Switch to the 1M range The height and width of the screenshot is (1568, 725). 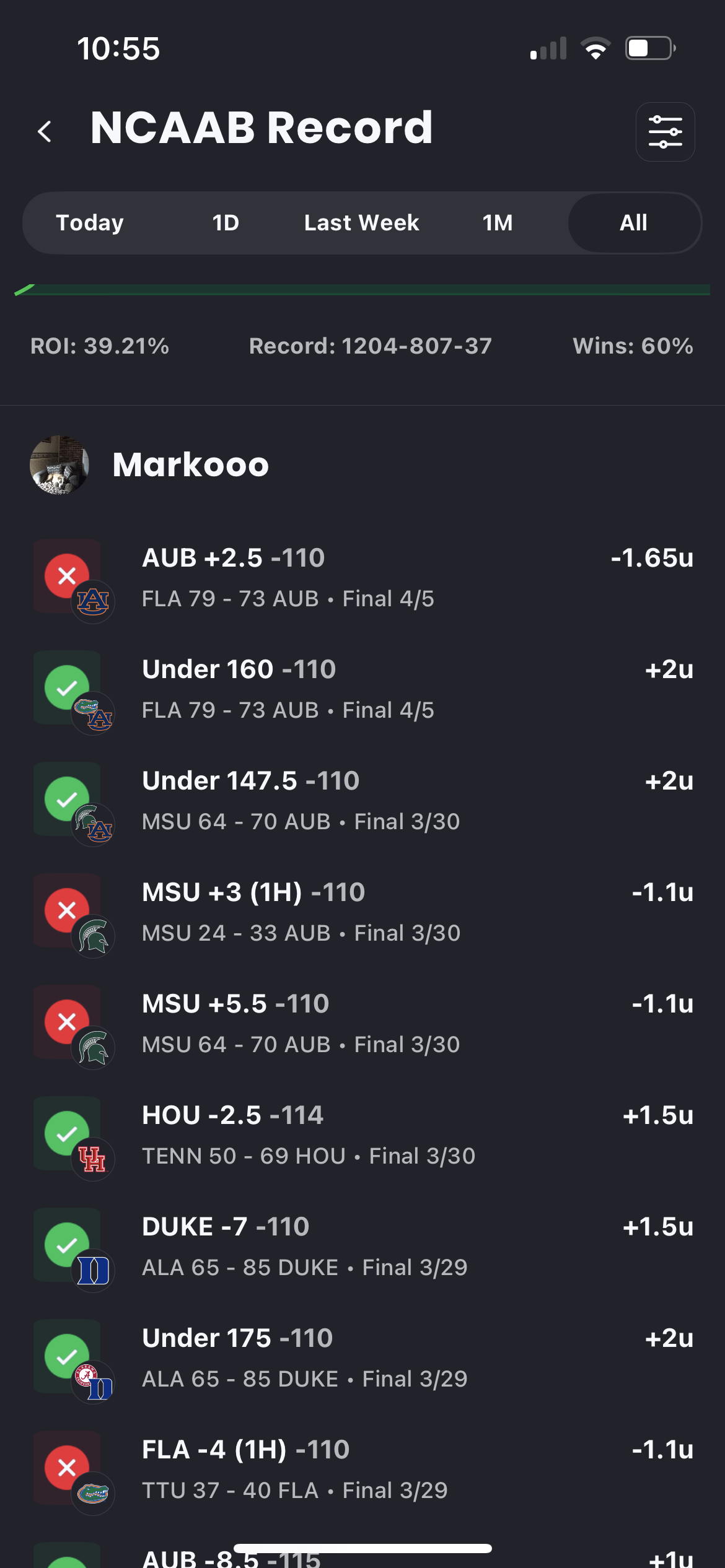point(498,223)
